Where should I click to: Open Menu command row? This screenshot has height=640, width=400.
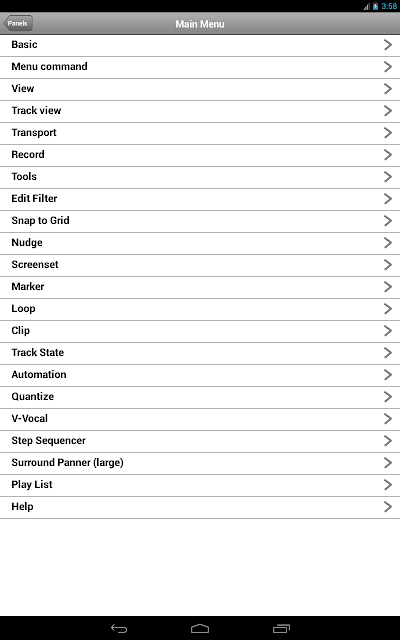coord(200,67)
